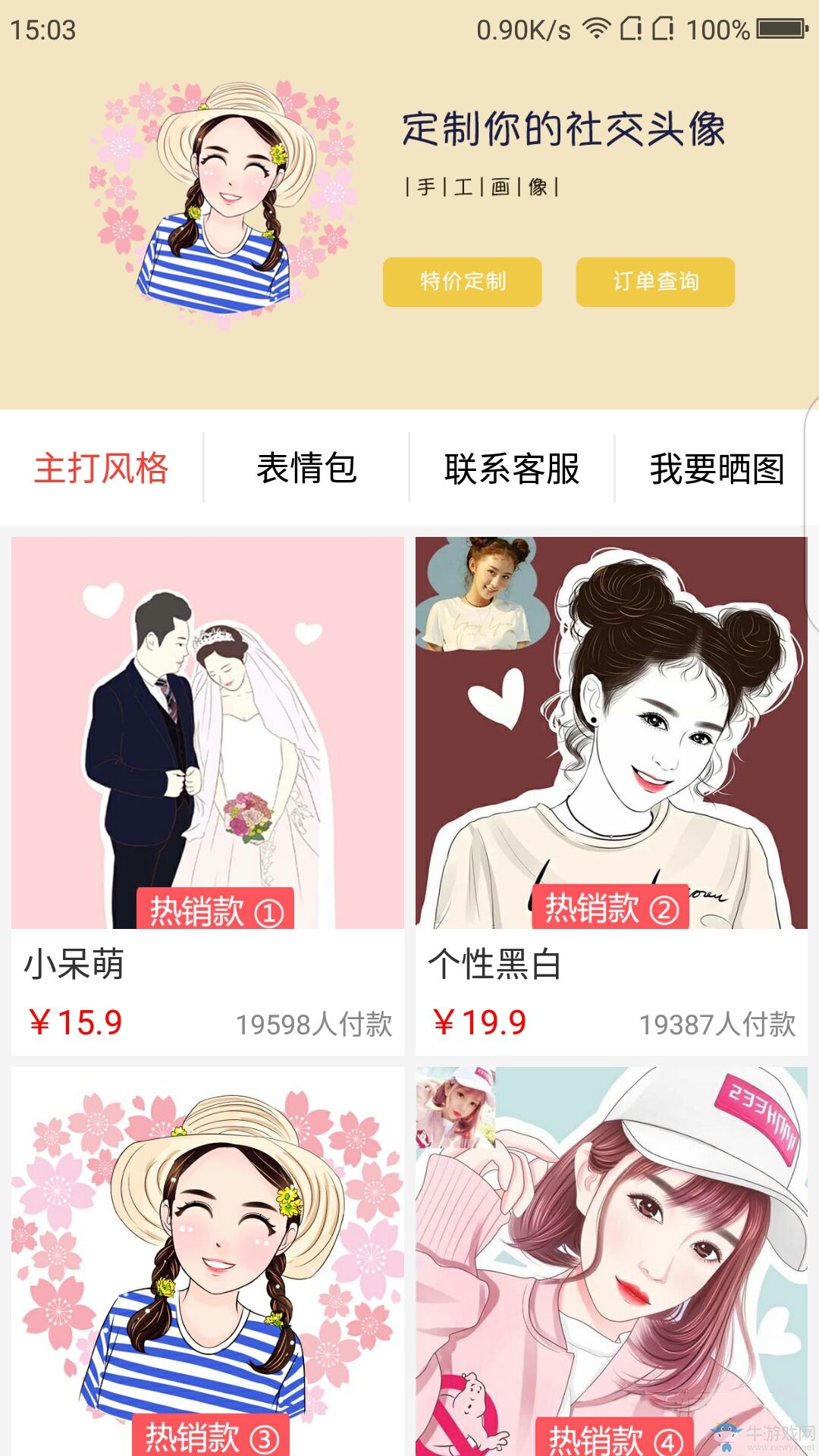
Task: Open the 小呆萌 product card
Action: (x=208, y=796)
